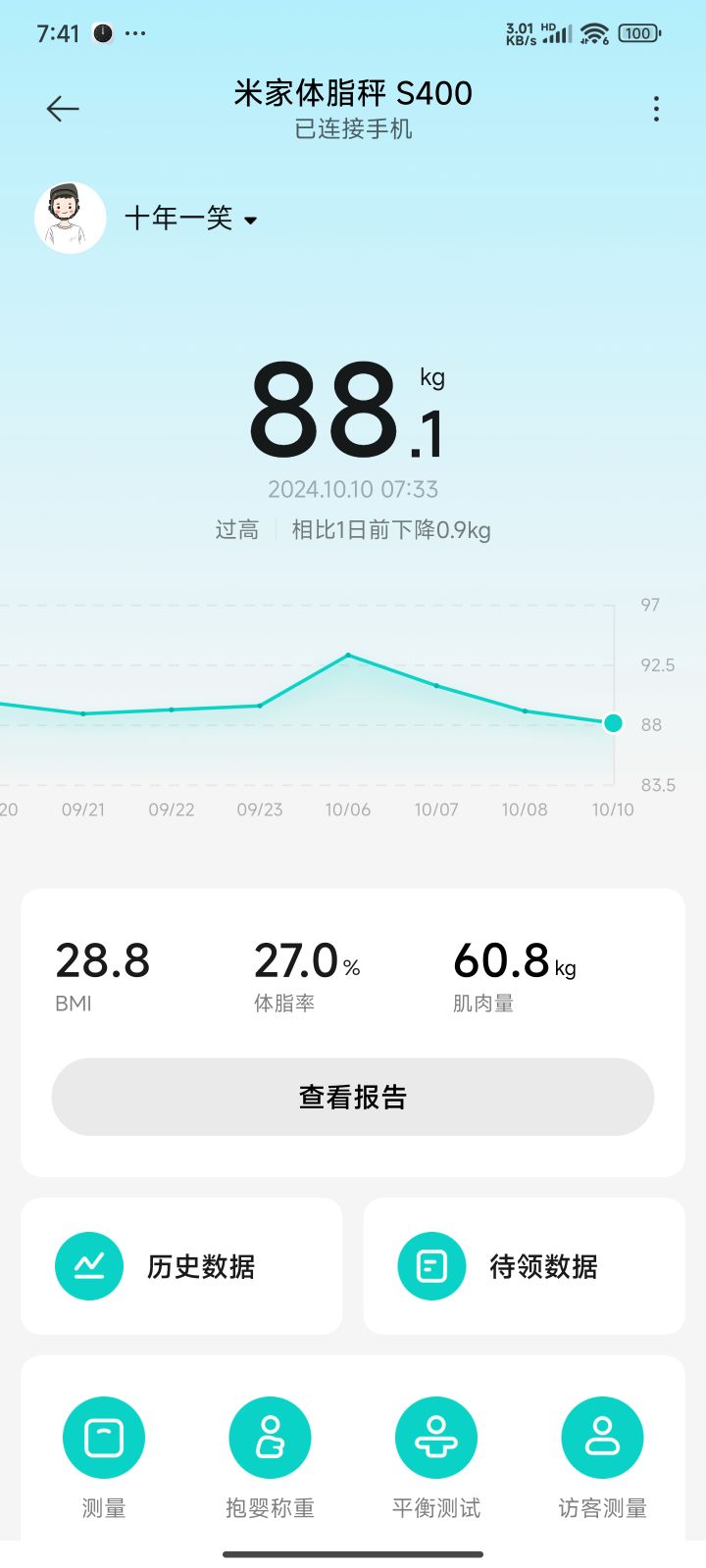
Task: Open the three-dot overflow menu
Action: coord(656,109)
